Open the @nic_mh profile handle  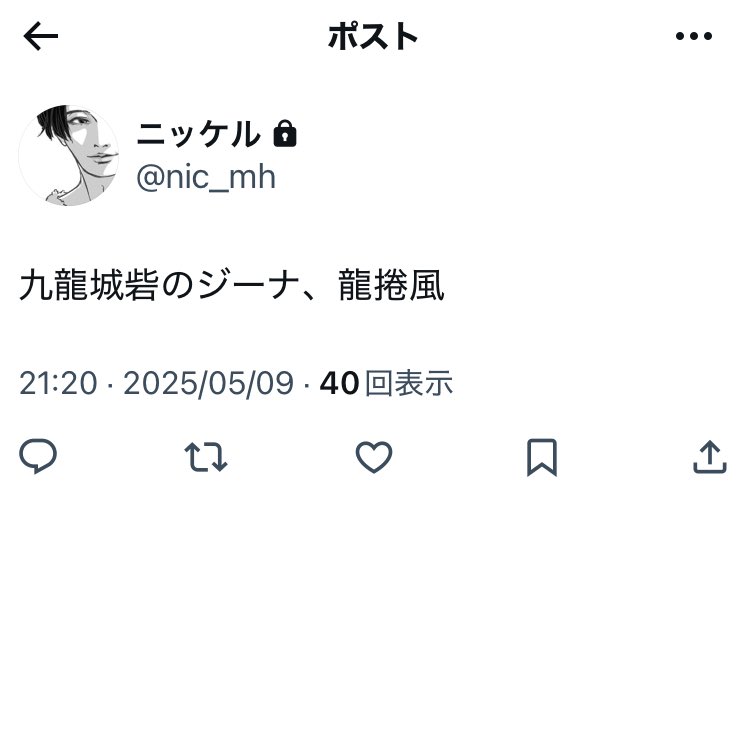pos(205,177)
